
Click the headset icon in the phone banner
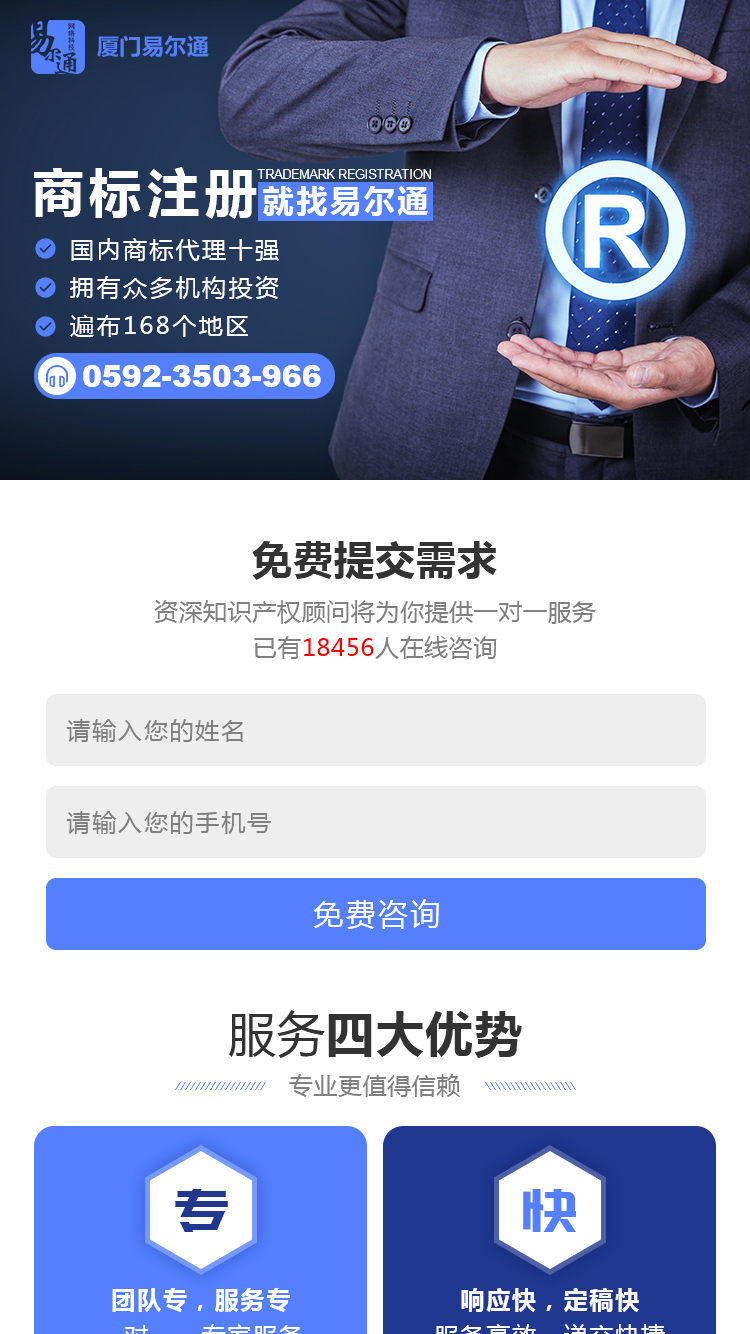point(60,376)
